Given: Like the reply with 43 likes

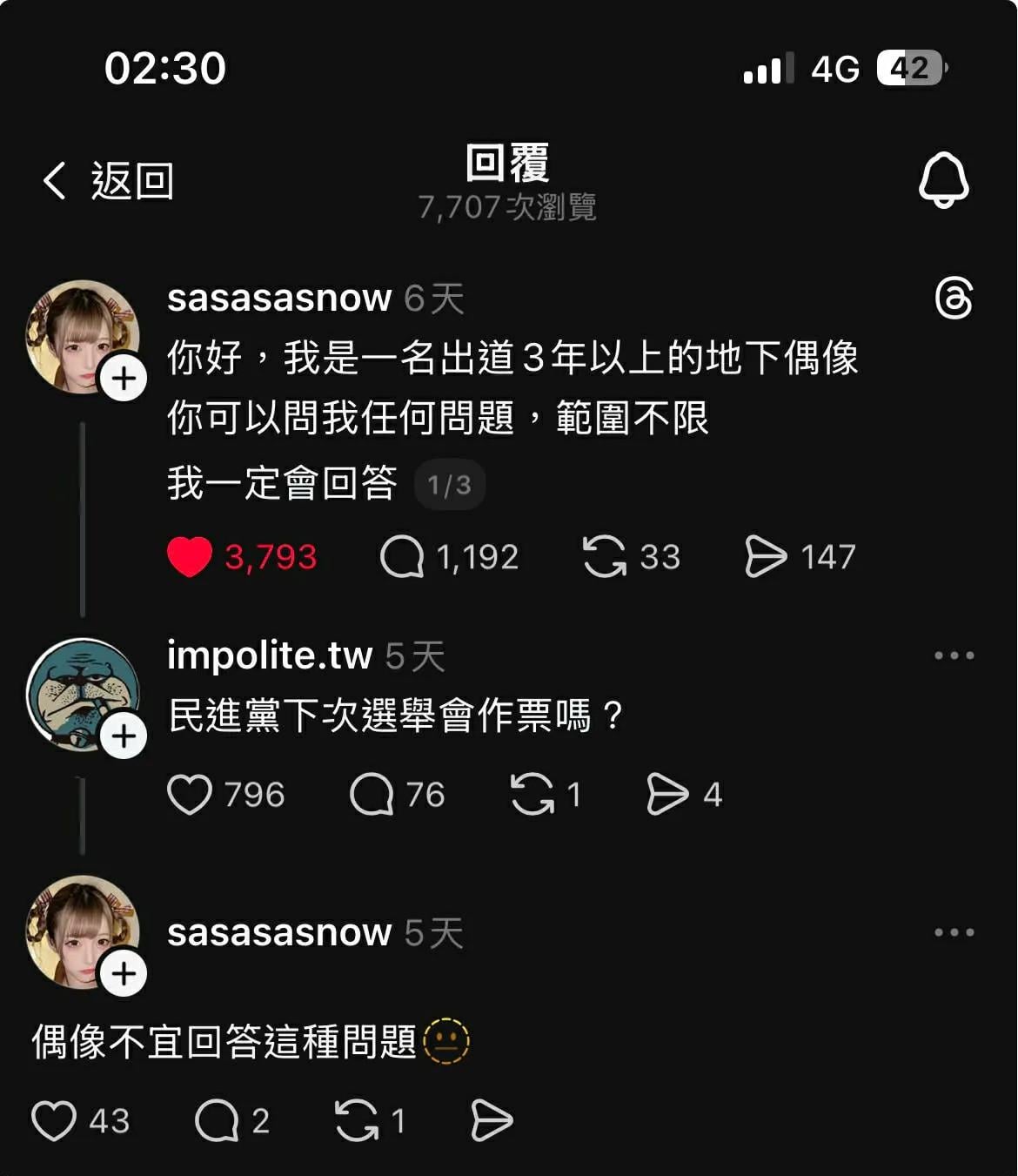Looking at the screenshot, I should (54, 1120).
